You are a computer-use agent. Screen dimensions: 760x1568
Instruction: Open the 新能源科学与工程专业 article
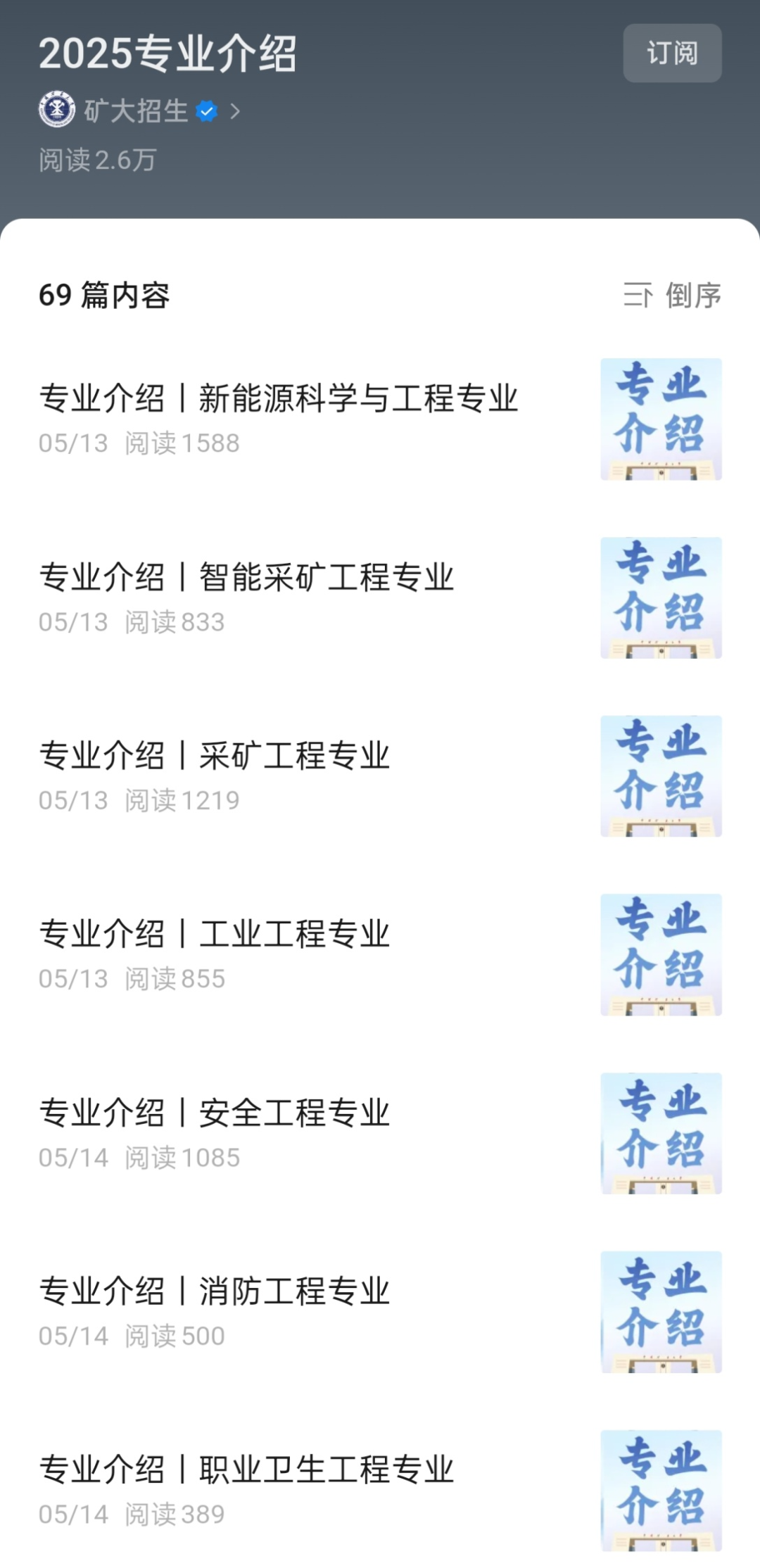tap(279, 399)
